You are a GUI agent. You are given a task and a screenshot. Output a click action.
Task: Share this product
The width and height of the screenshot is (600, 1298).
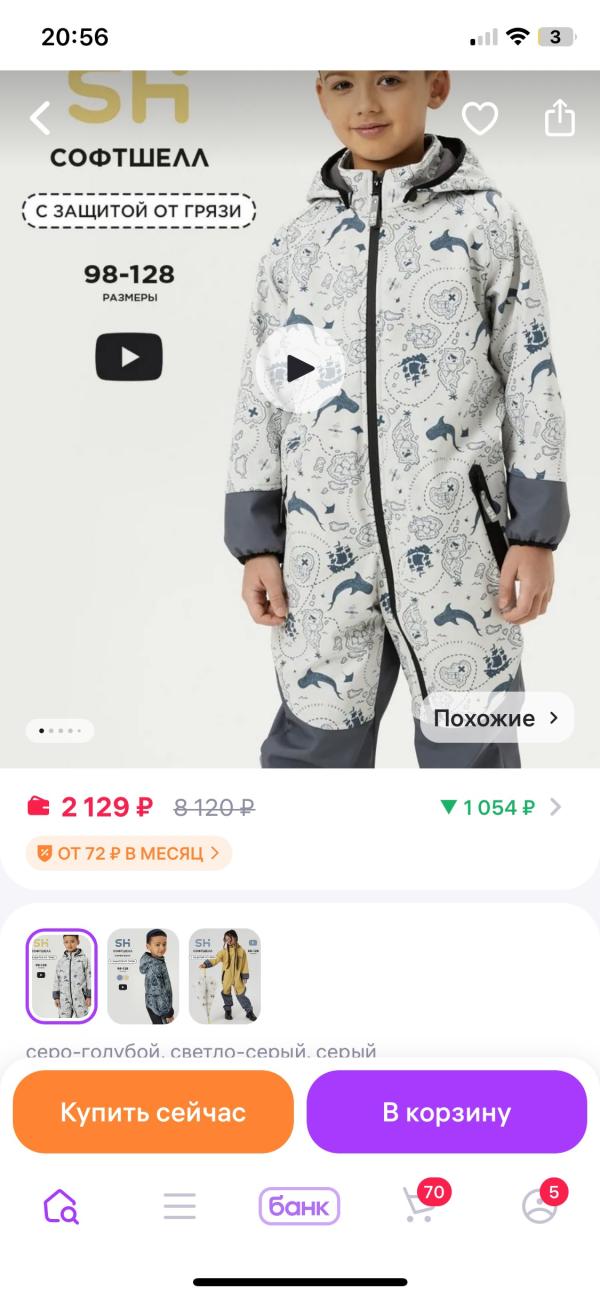(x=560, y=117)
